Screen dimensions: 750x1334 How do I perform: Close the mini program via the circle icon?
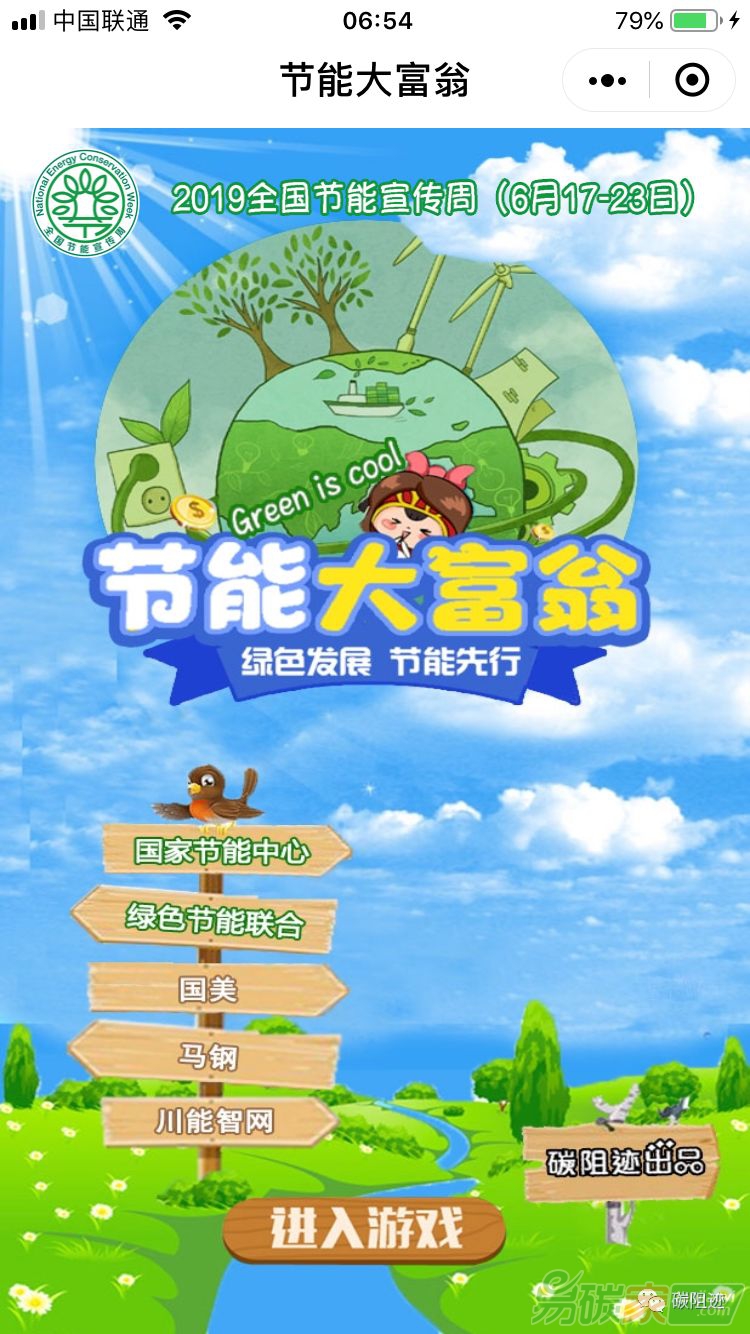click(x=692, y=80)
